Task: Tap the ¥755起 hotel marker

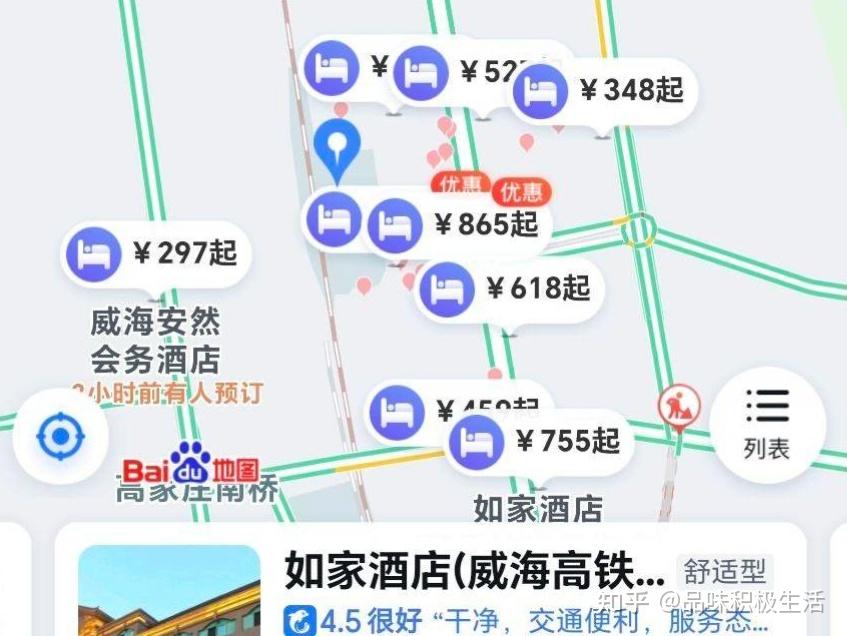Action: 541,441
